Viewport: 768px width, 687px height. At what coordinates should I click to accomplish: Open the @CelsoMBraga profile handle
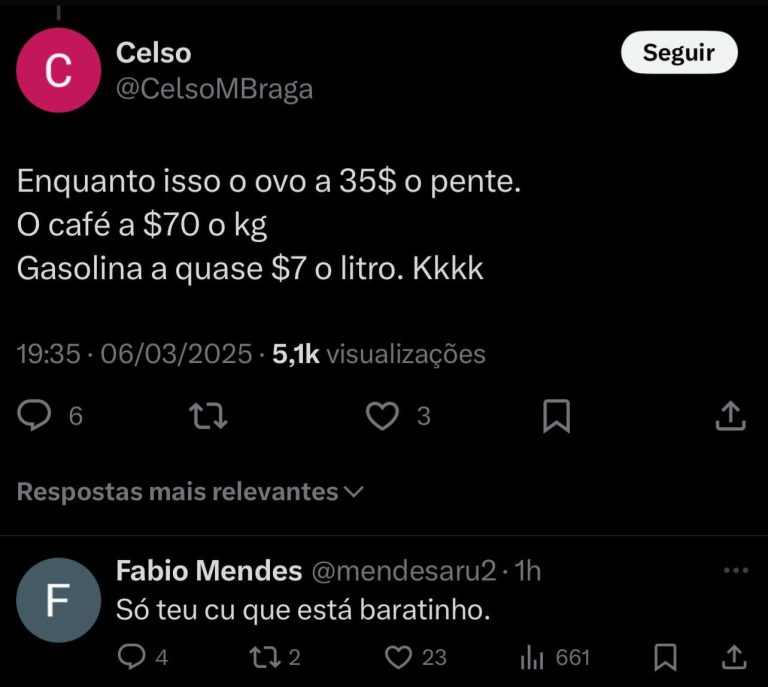(x=215, y=89)
